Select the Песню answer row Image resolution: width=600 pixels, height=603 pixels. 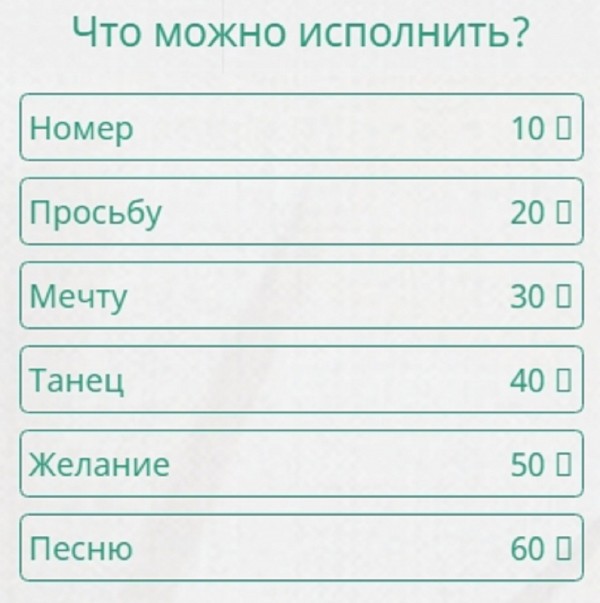(x=300, y=548)
